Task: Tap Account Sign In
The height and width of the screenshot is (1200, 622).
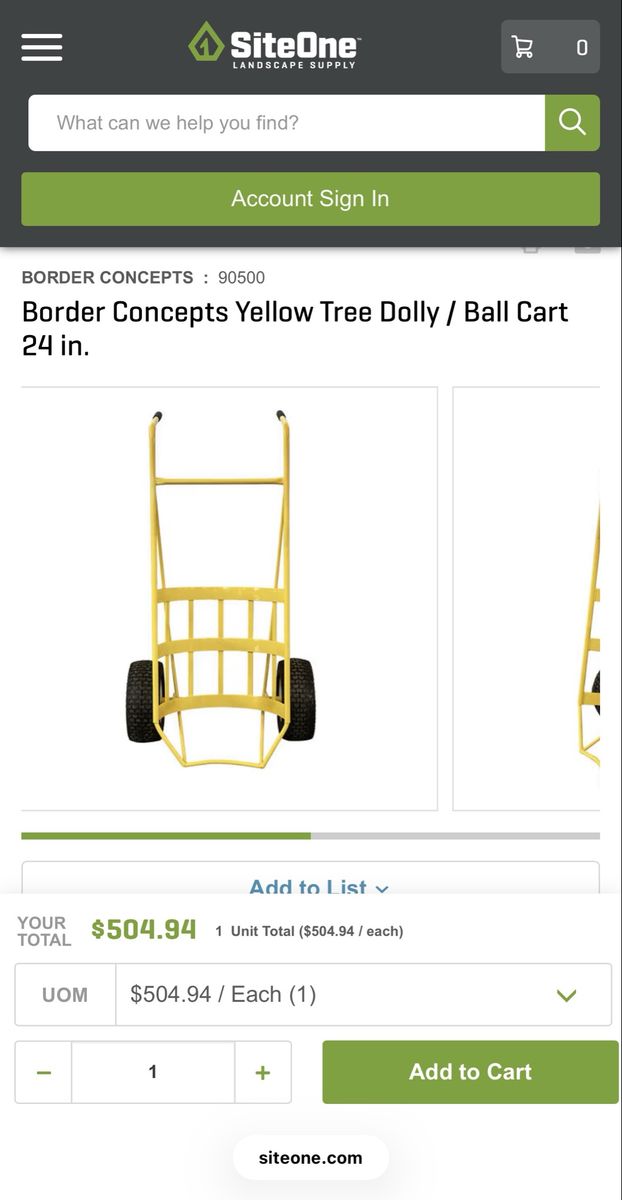Action: (310, 199)
